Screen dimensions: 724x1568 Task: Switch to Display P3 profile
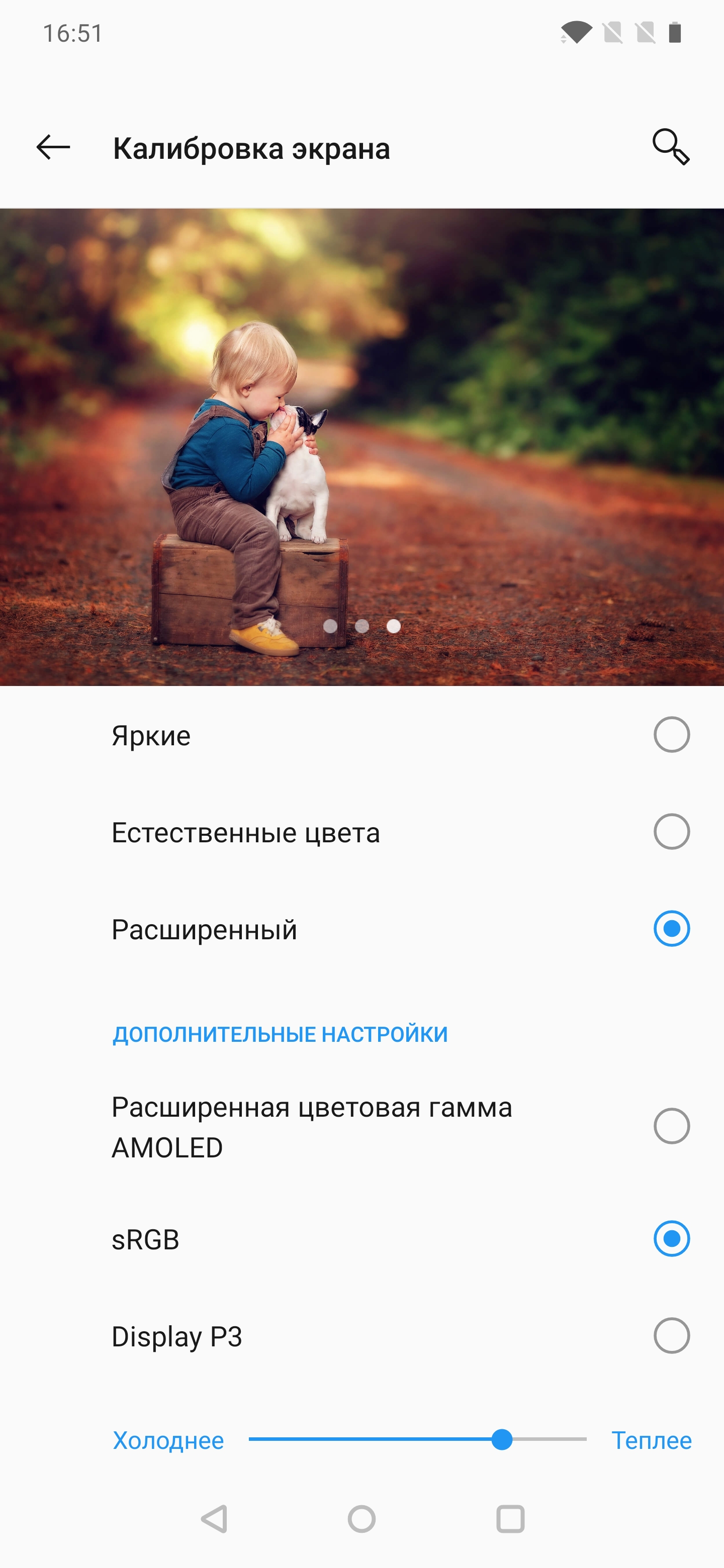point(671,1335)
